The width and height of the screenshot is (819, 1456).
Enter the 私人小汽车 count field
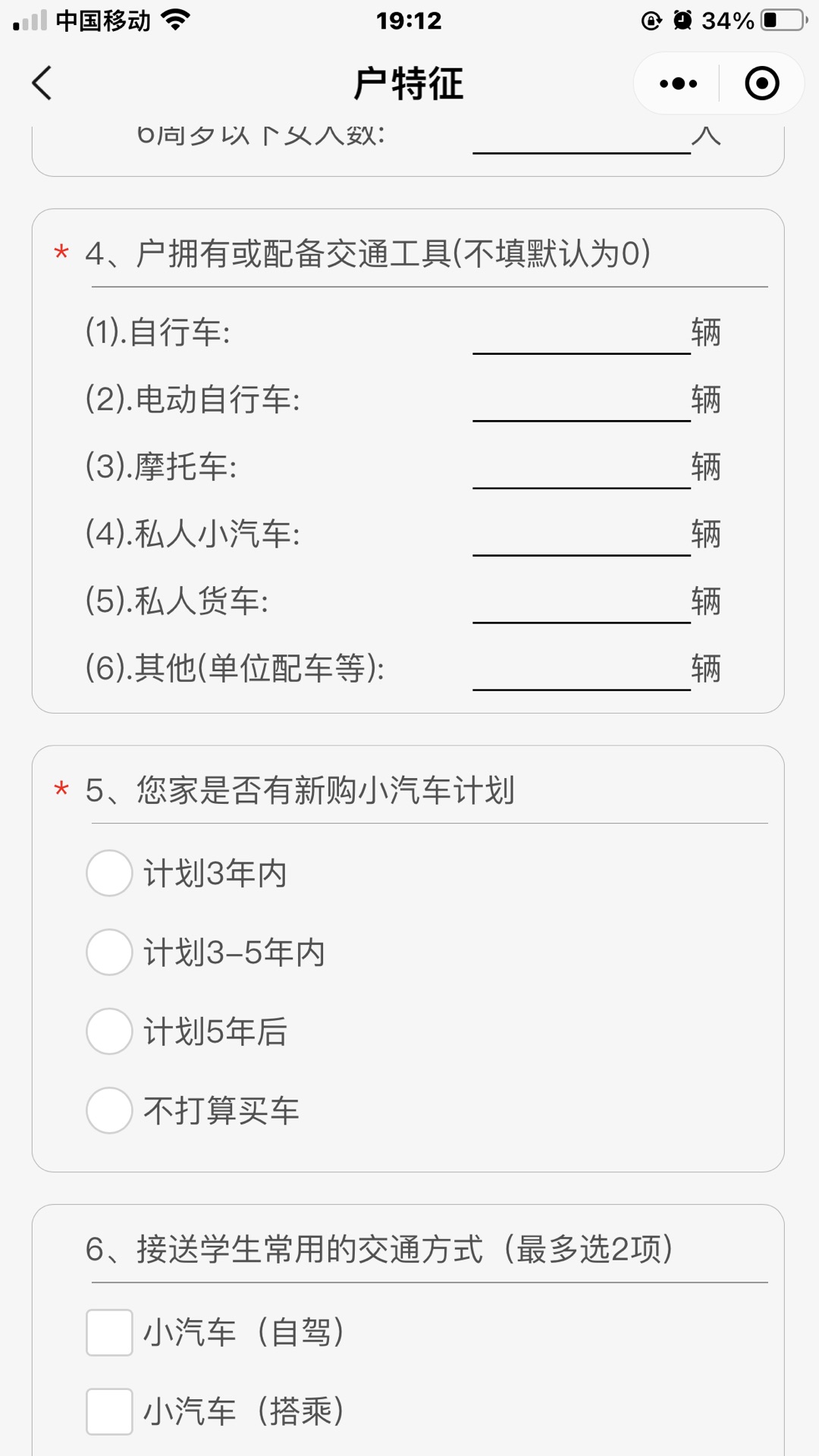[x=581, y=535]
